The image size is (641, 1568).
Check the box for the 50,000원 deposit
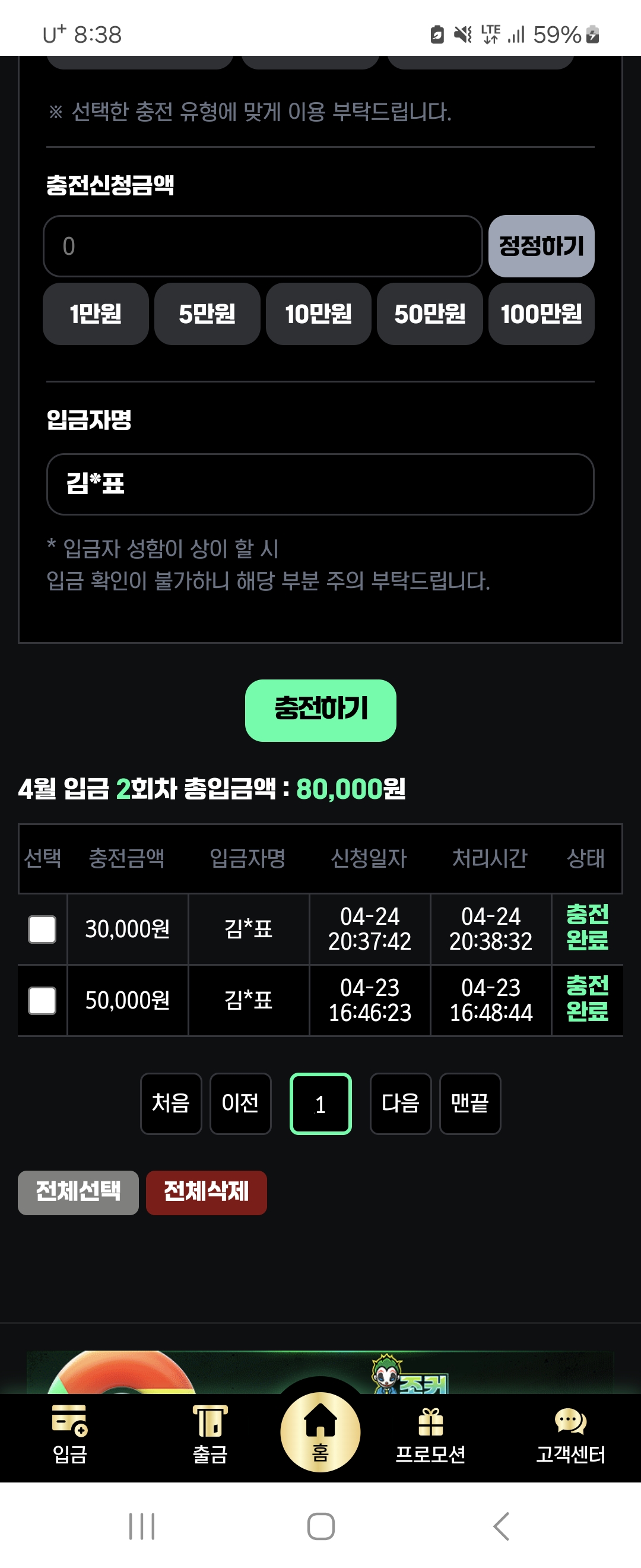pos(43,1000)
